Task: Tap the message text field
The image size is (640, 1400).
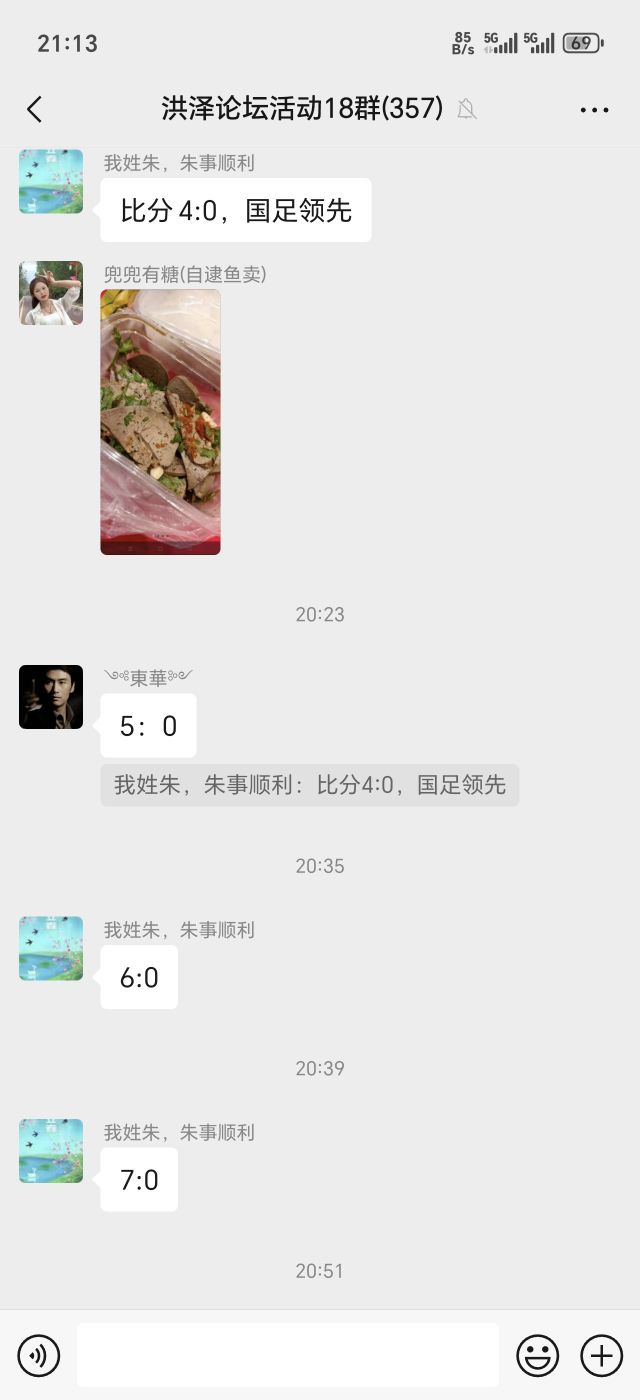Action: point(288,1355)
